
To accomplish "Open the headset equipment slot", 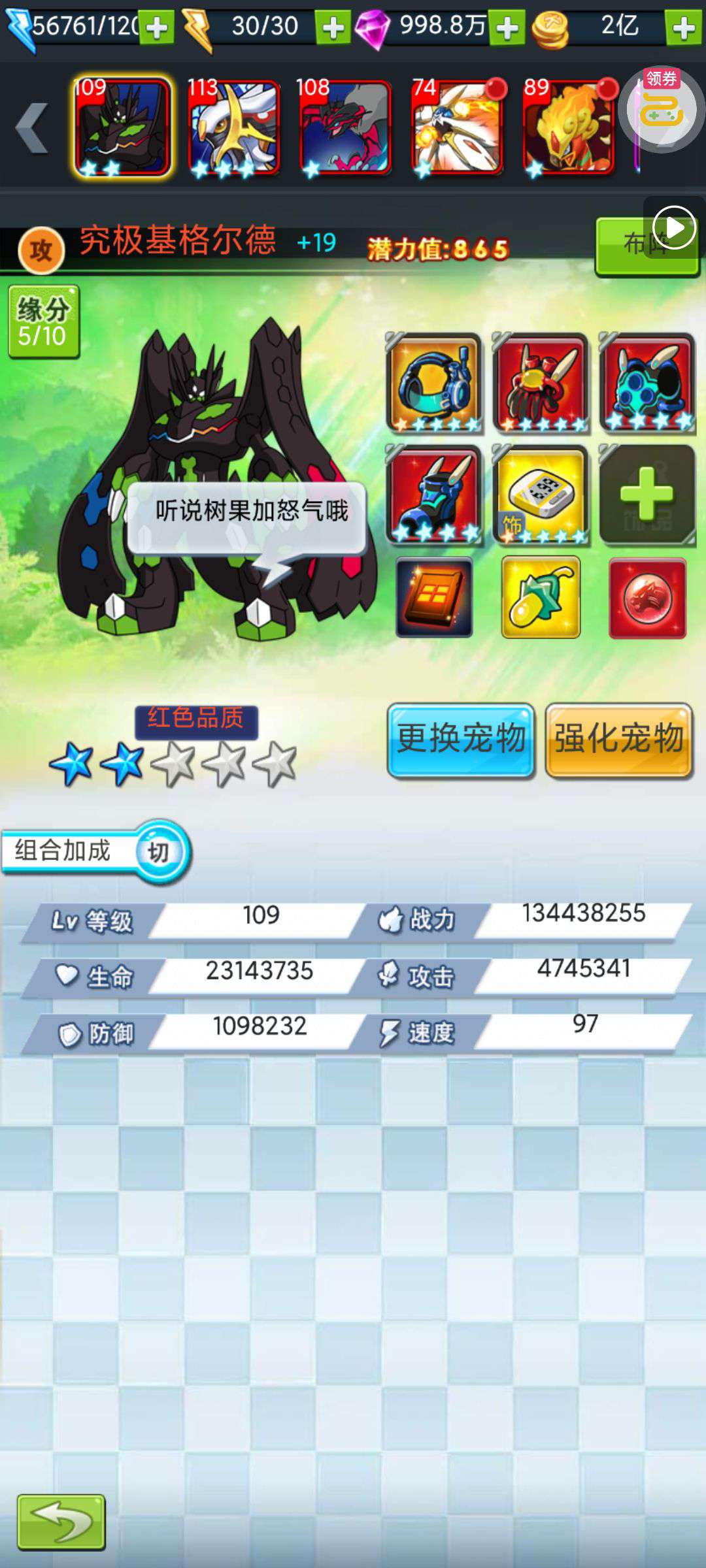I will 433,383.
